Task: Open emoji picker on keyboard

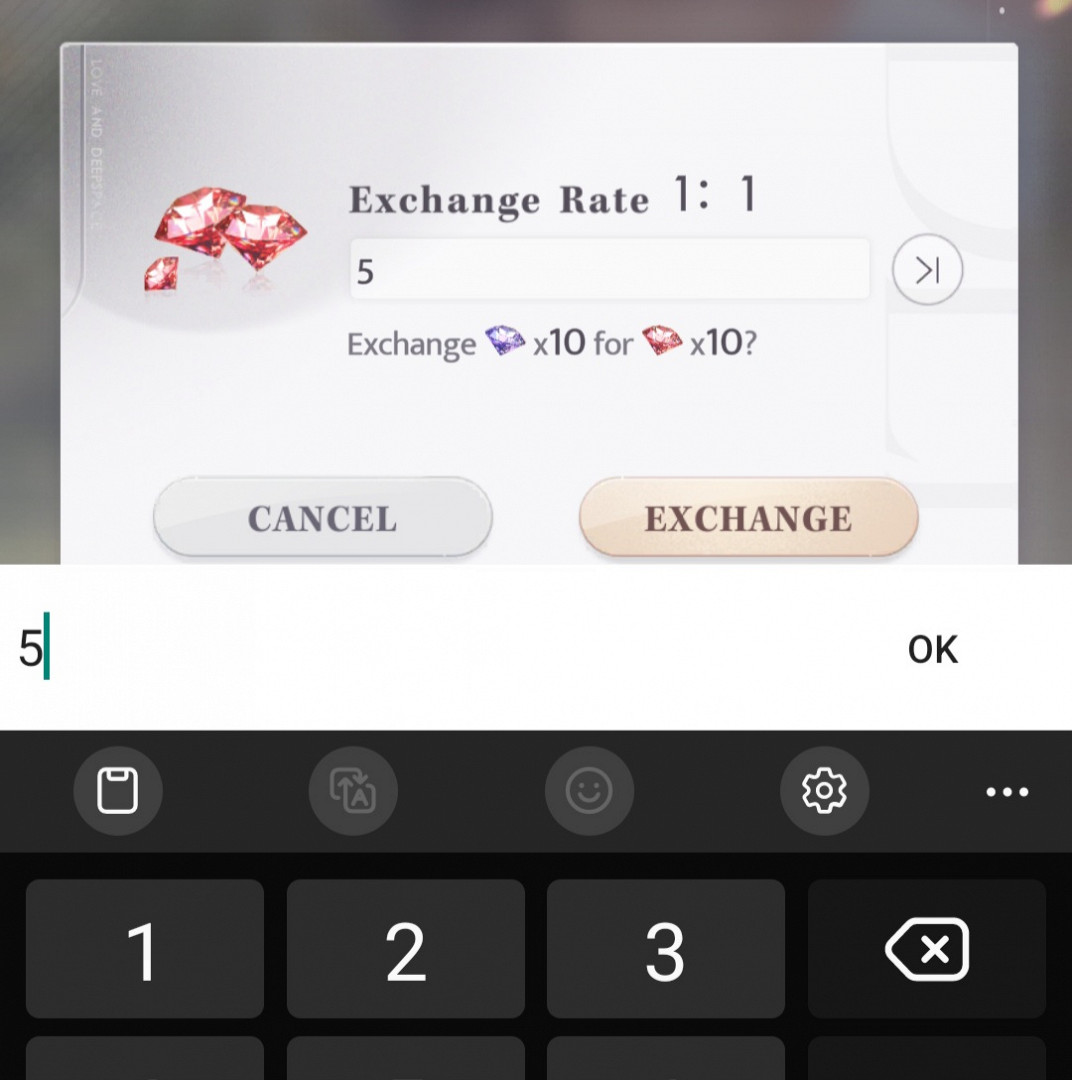Action: [x=589, y=792]
